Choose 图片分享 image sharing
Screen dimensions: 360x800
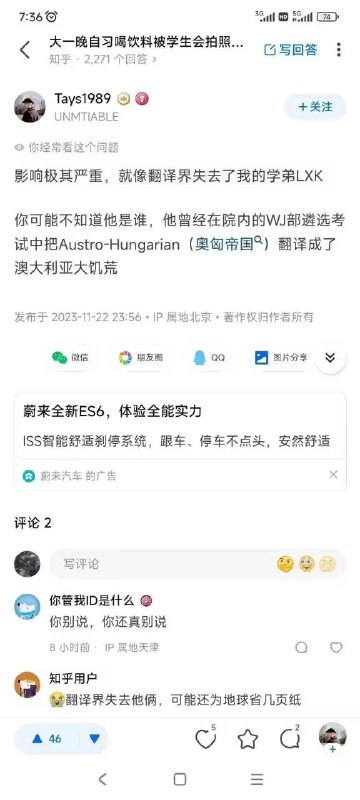pyautogui.click(x=281, y=358)
